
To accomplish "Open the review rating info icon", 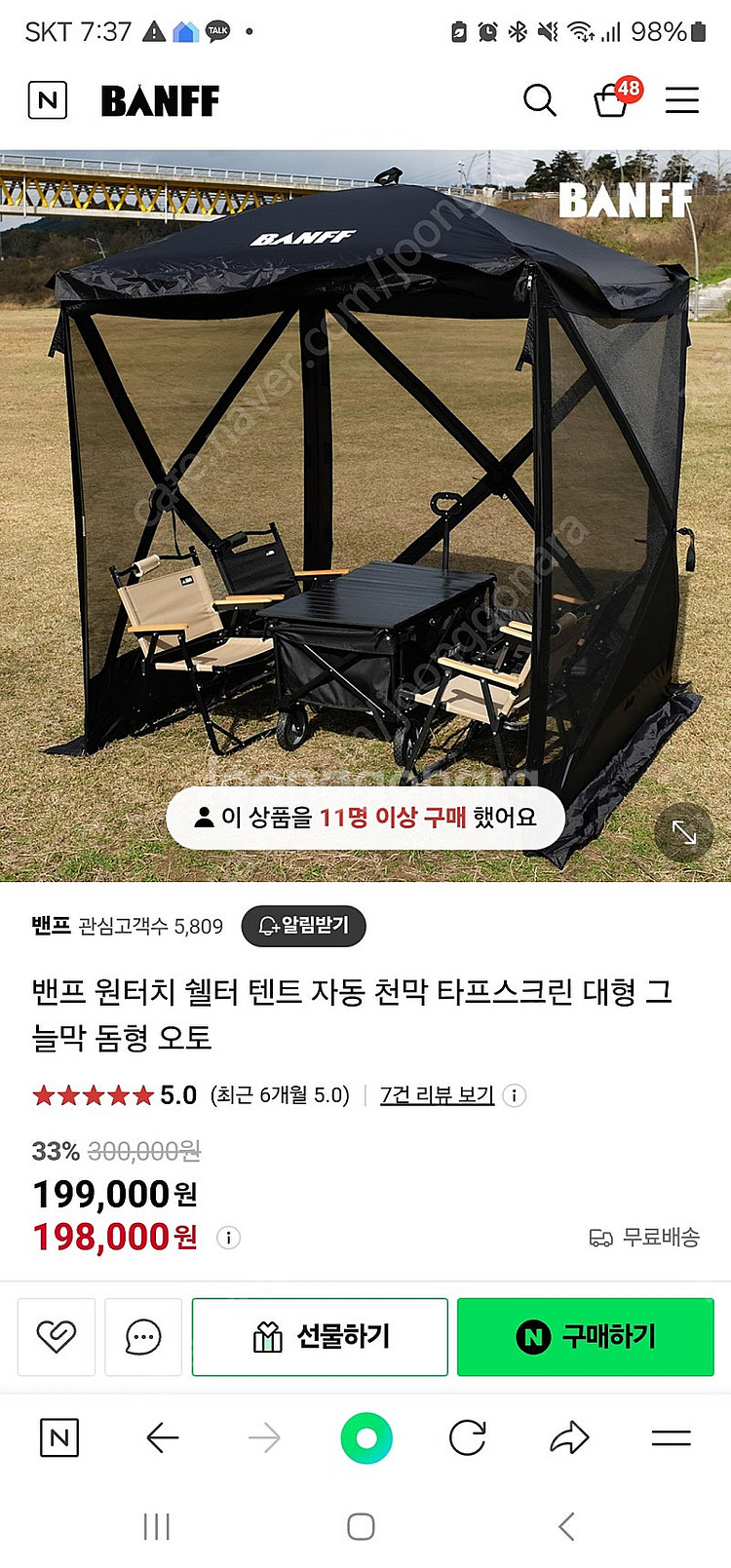I will click(515, 1095).
